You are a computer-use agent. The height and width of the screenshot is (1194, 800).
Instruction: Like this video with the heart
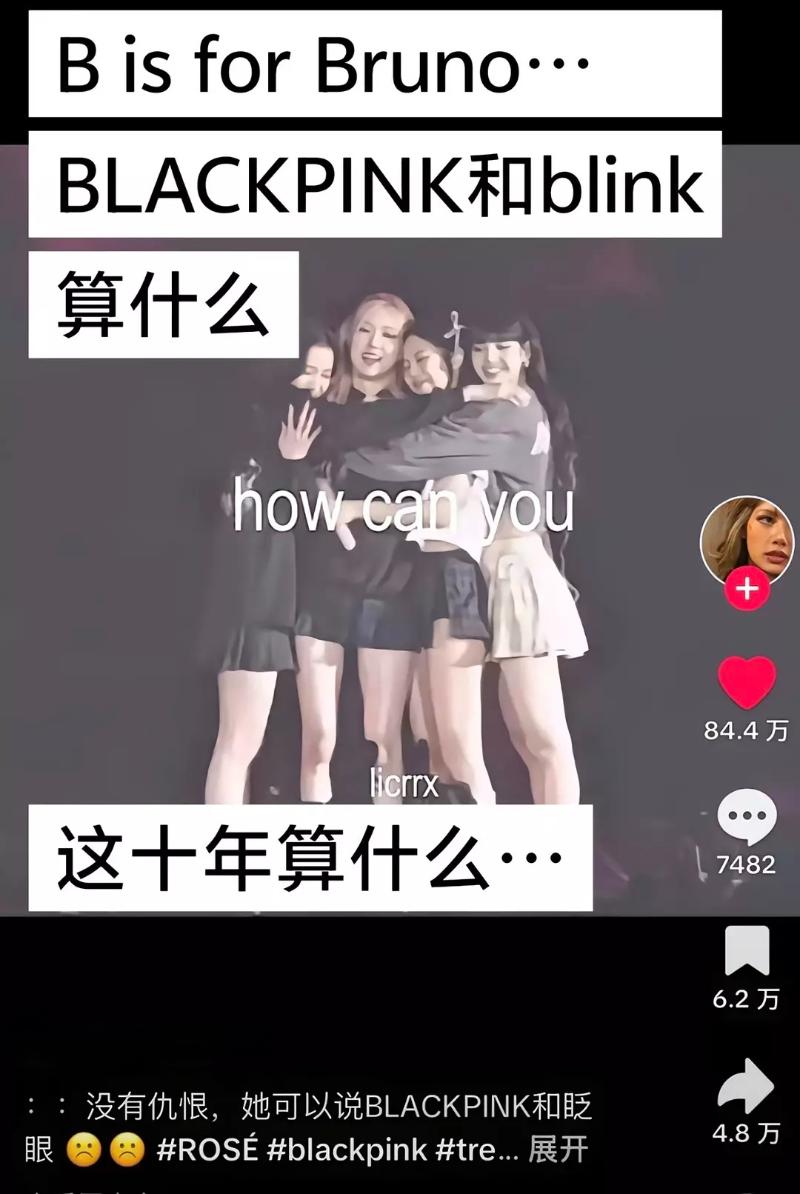pos(746,682)
